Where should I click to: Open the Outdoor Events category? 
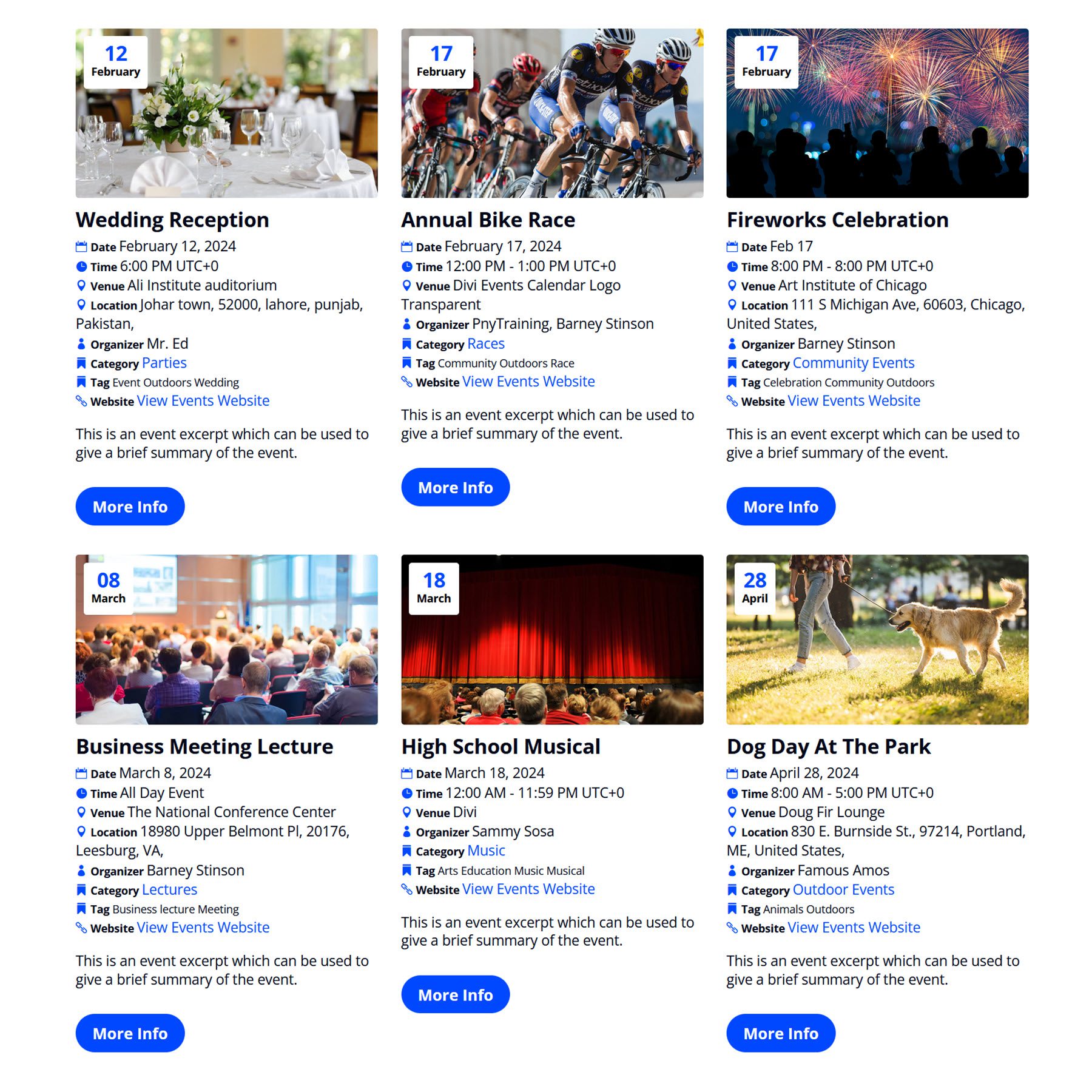pos(843,889)
